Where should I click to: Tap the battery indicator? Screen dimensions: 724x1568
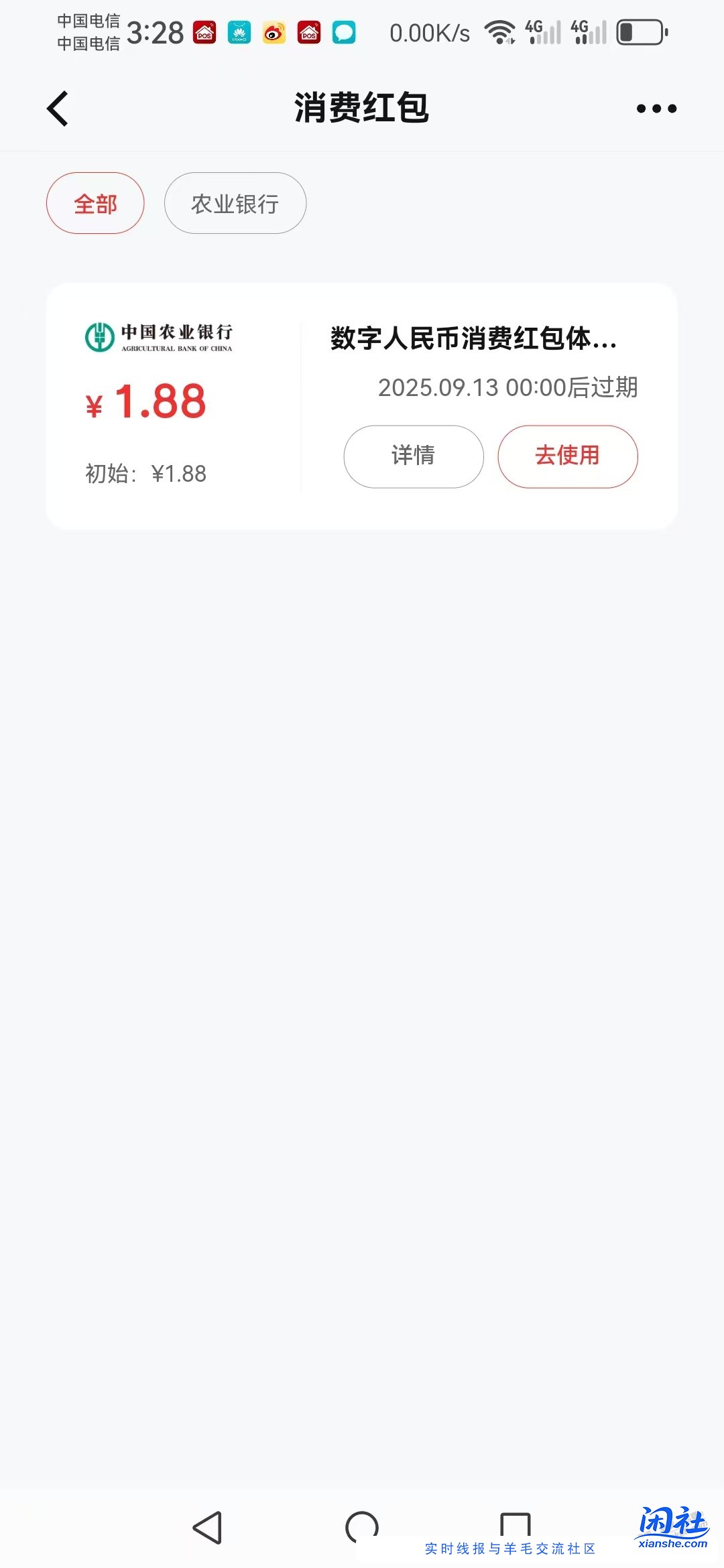642,30
